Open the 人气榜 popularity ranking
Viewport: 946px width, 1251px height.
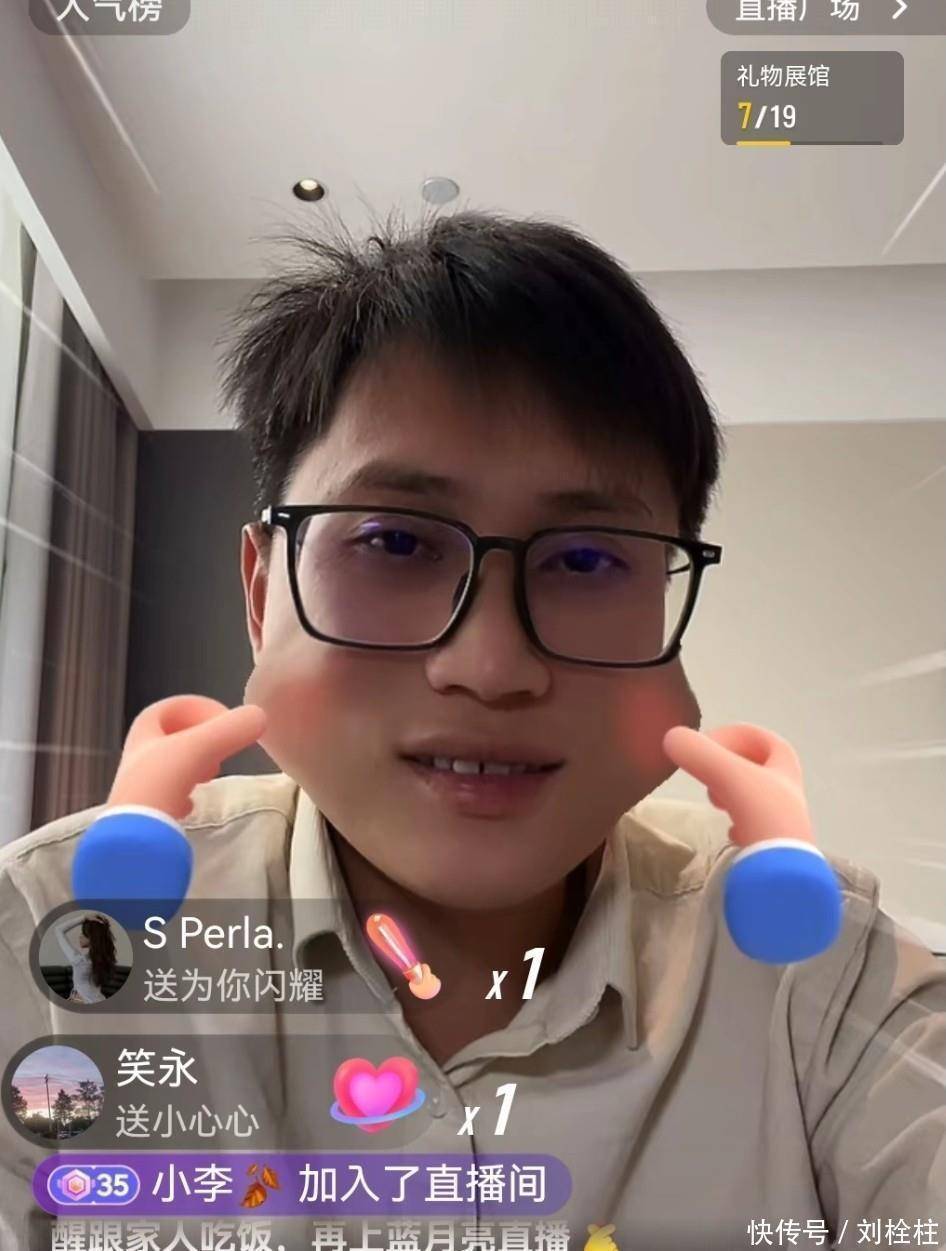tap(108, 12)
